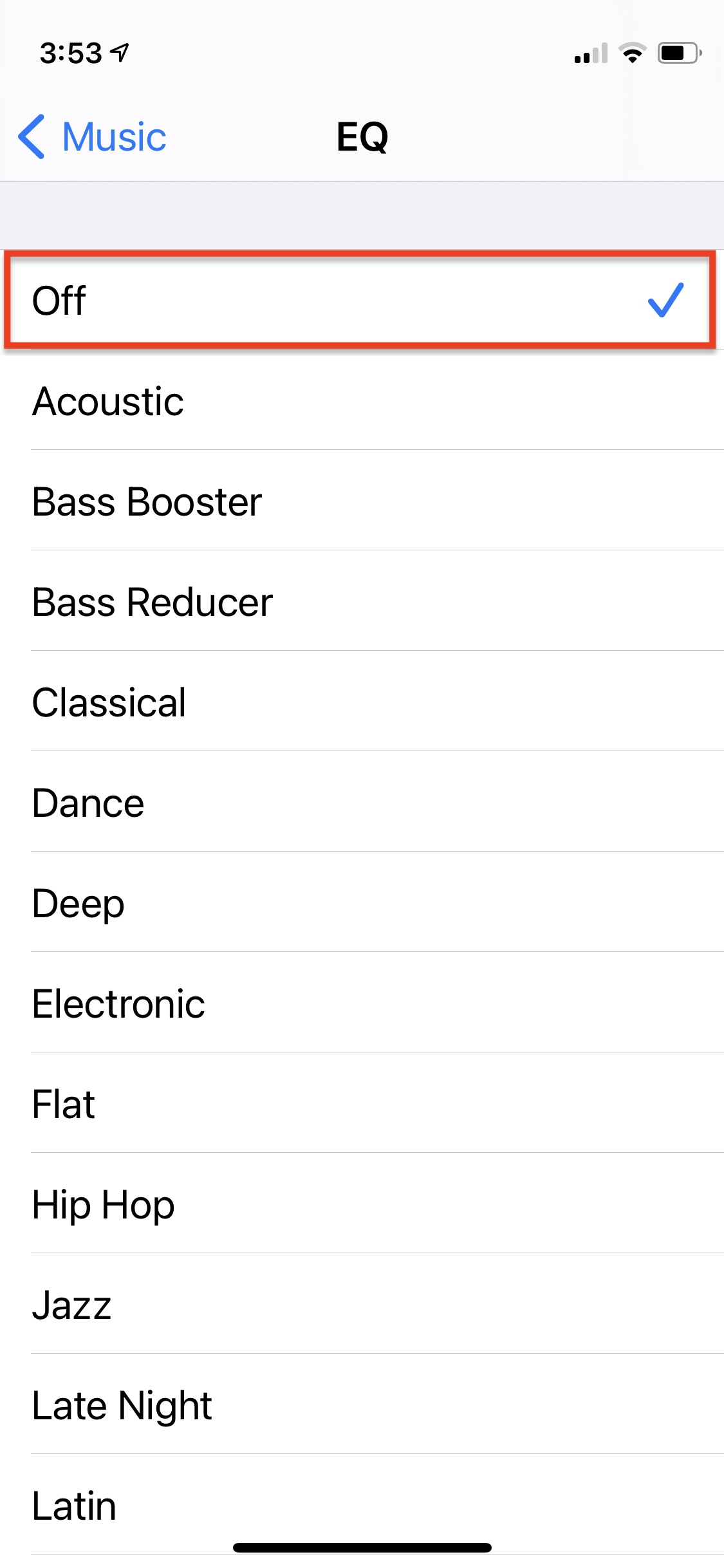The image size is (724, 1568).
Task: Select Bass Booster preset
Action: pyautogui.click(x=362, y=501)
